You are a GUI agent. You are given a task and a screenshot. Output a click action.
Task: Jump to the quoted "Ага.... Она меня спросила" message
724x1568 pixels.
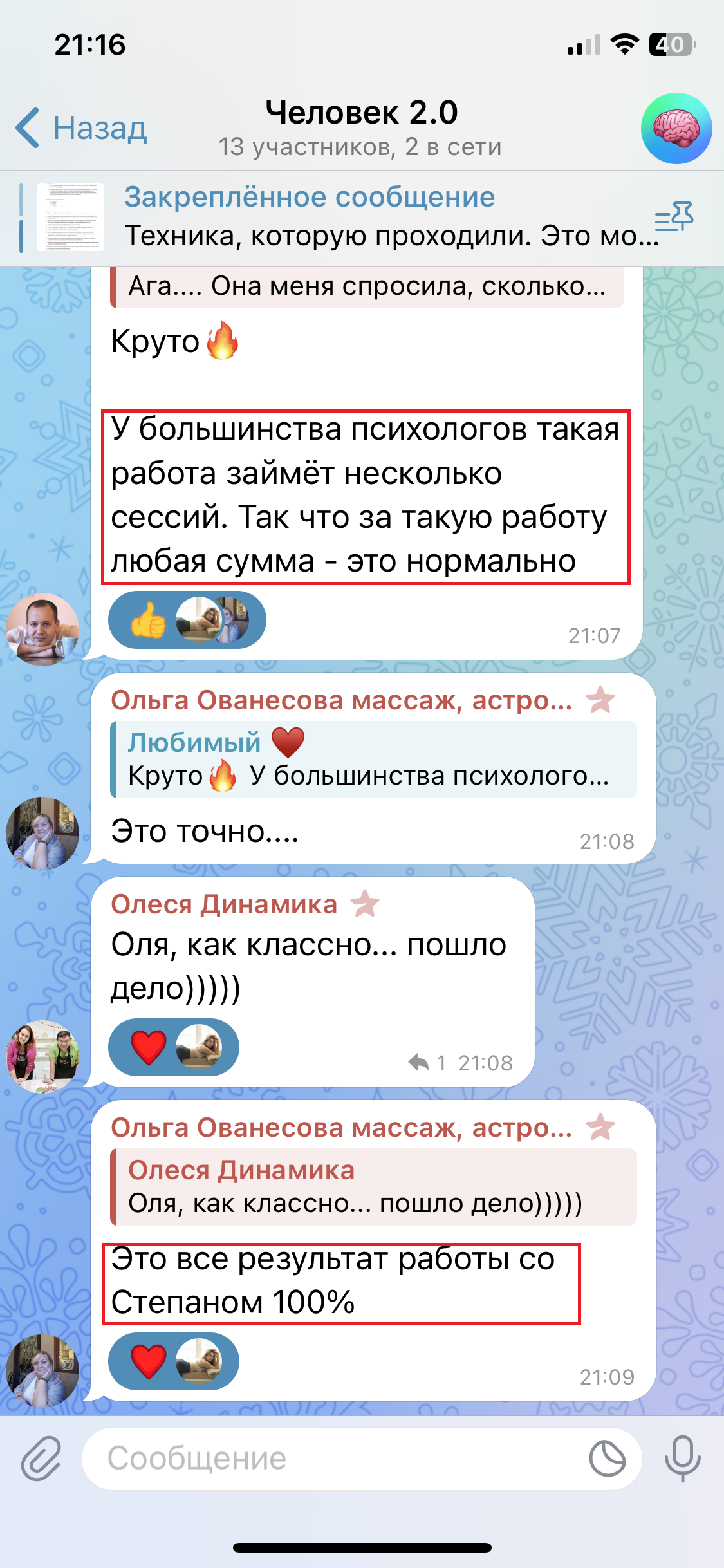coord(367,286)
